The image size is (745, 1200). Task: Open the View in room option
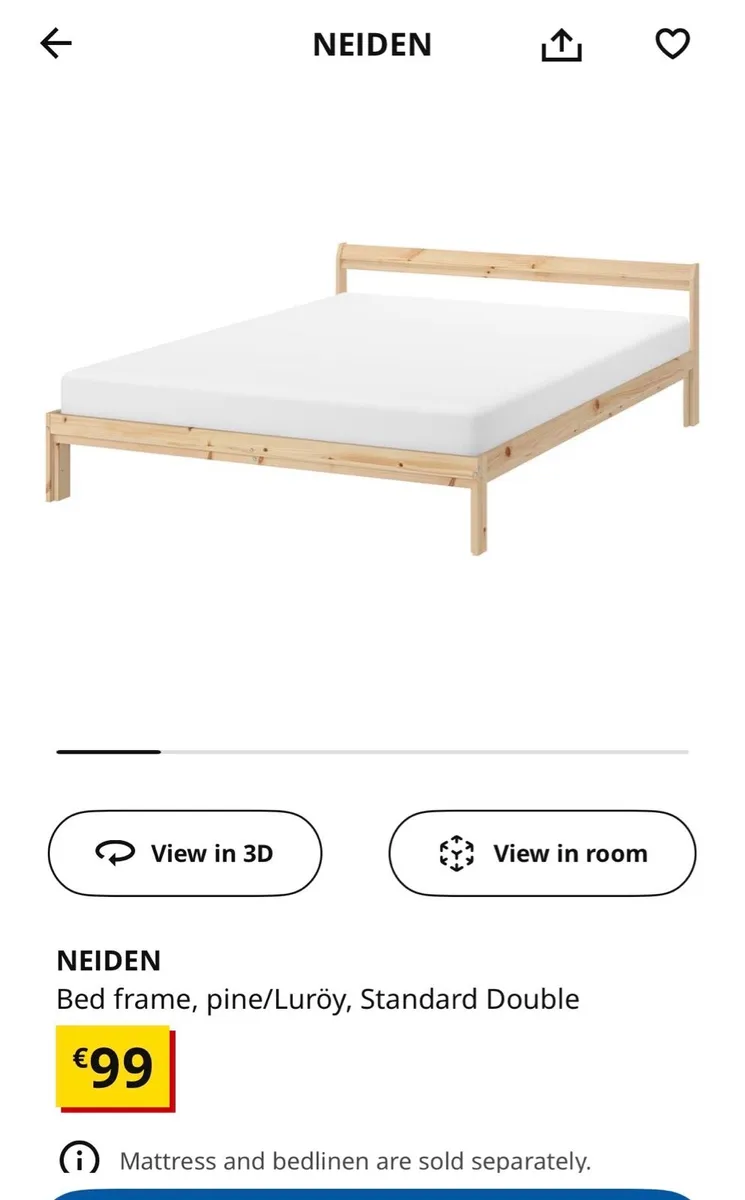coord(541,853)
